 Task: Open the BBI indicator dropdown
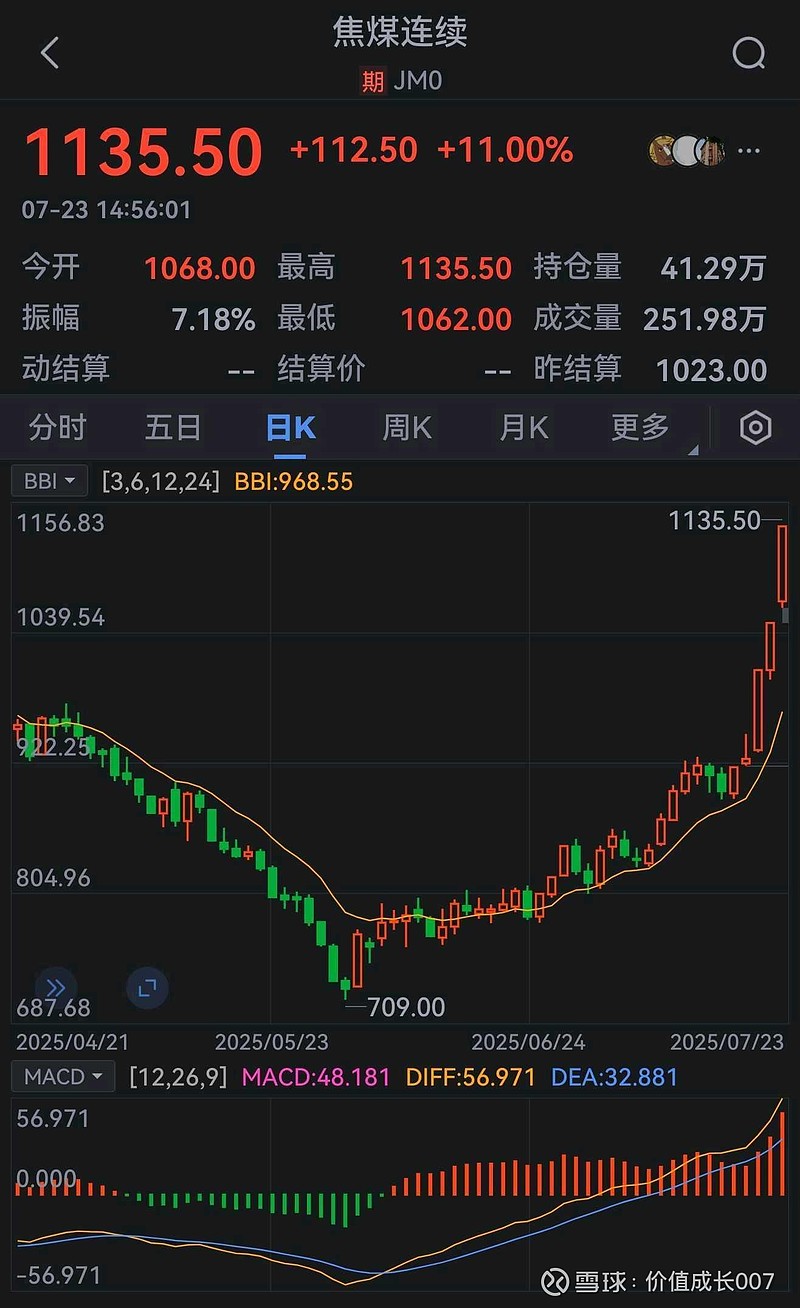50,481
